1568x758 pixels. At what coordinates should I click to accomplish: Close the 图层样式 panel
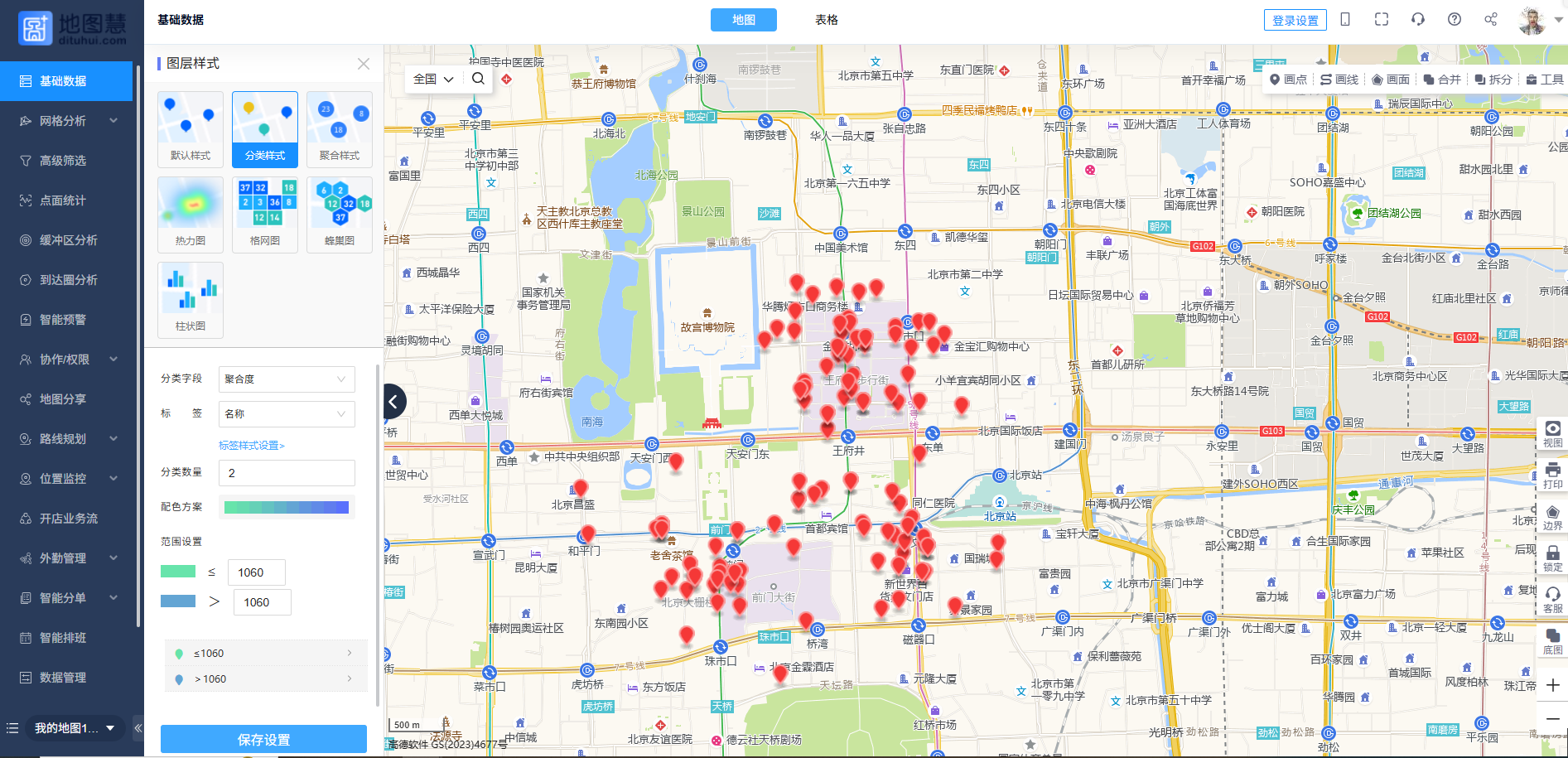(x=363, y=64)
